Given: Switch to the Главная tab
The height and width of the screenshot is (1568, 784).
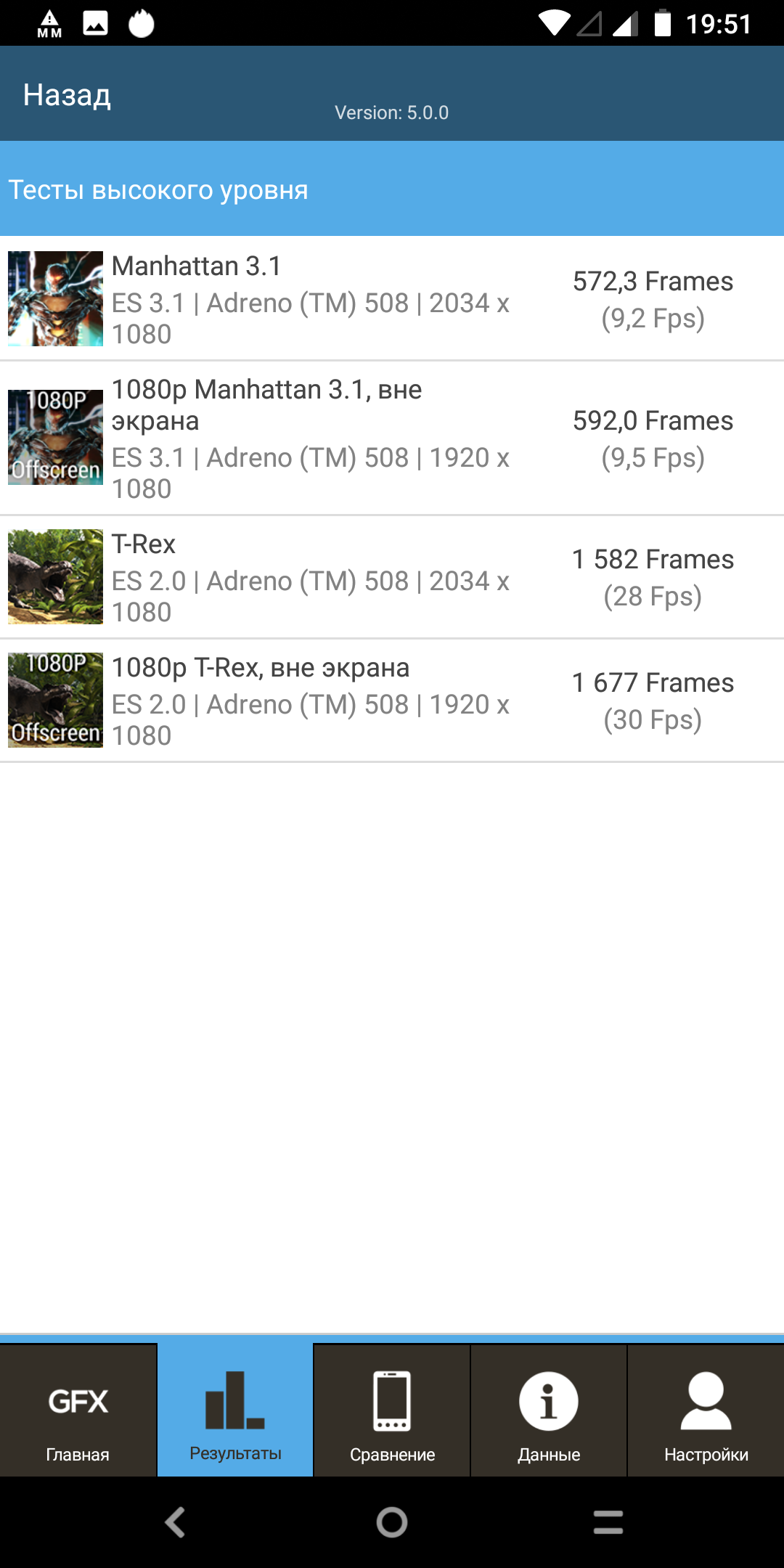Looking at the screenshot, I should coord(78,1410).
